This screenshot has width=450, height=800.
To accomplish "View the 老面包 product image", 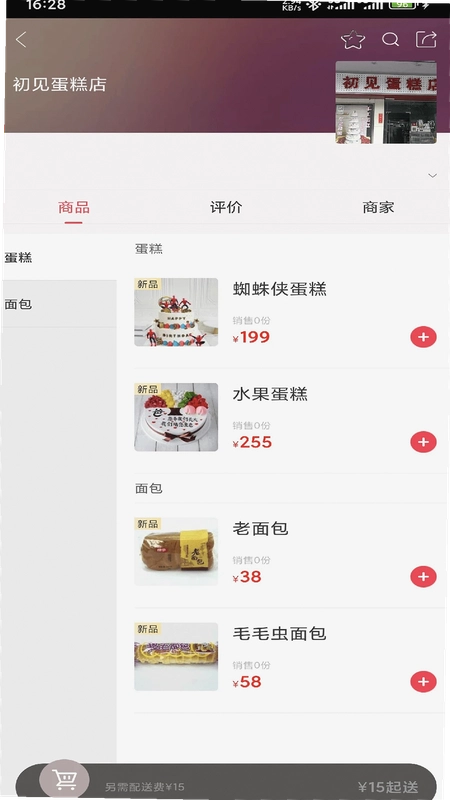I will coord(176,552).
